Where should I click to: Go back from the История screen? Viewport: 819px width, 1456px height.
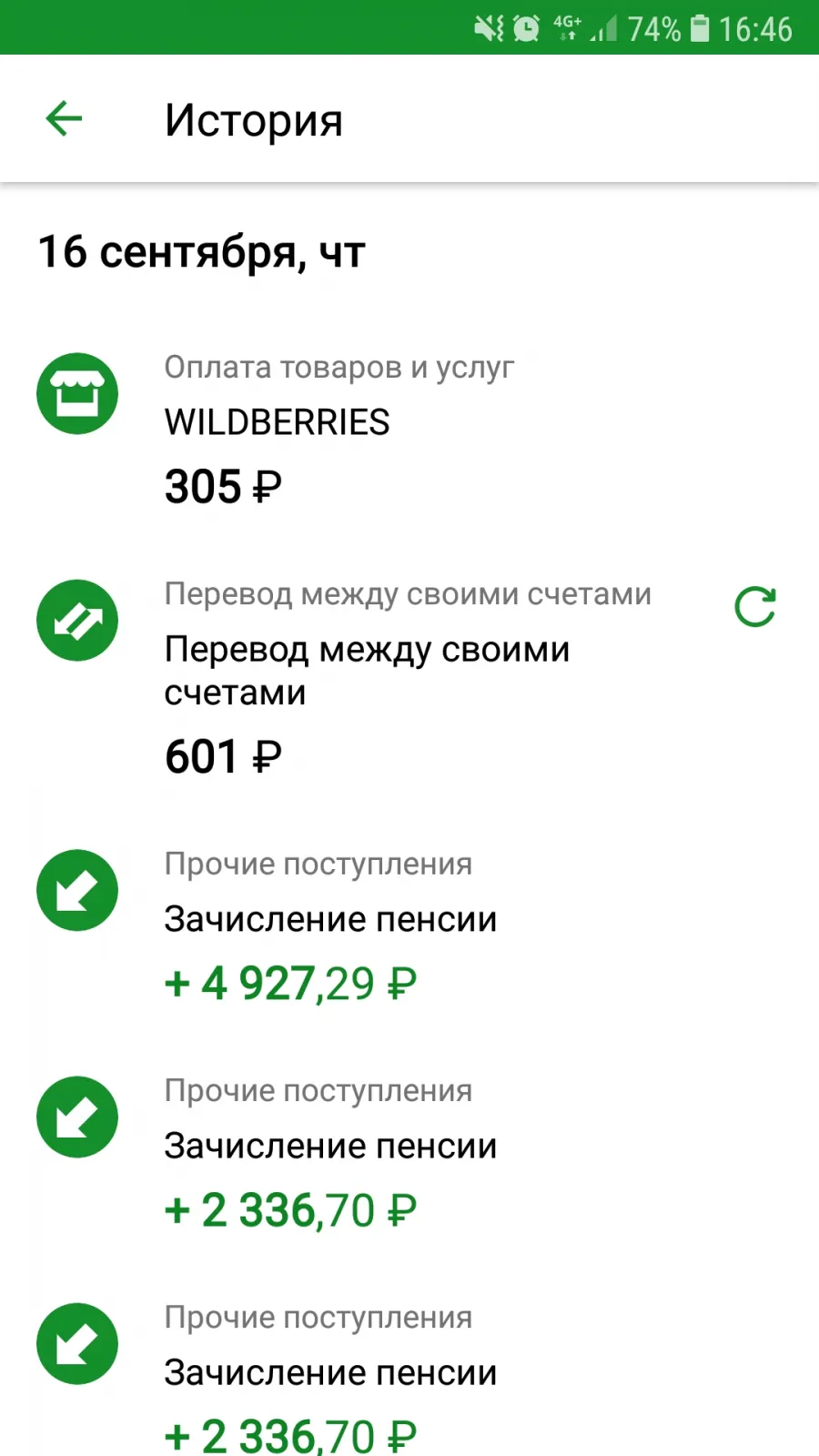click(64, 119)
